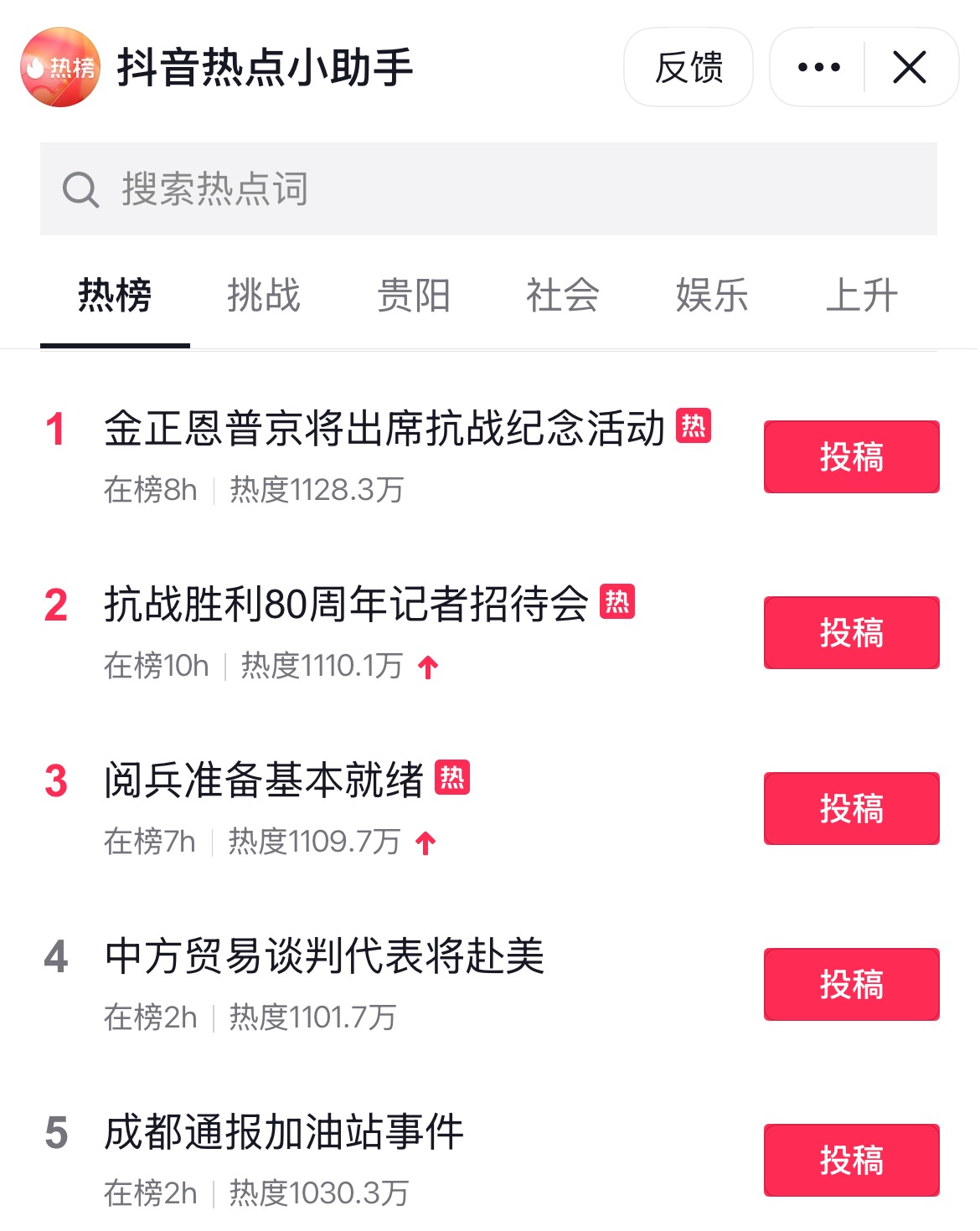This screenshot has height=1231, width=980.
Task: Tap 投稿 for 抗战胜利80周年记者招待会
Action: point(851,633)
